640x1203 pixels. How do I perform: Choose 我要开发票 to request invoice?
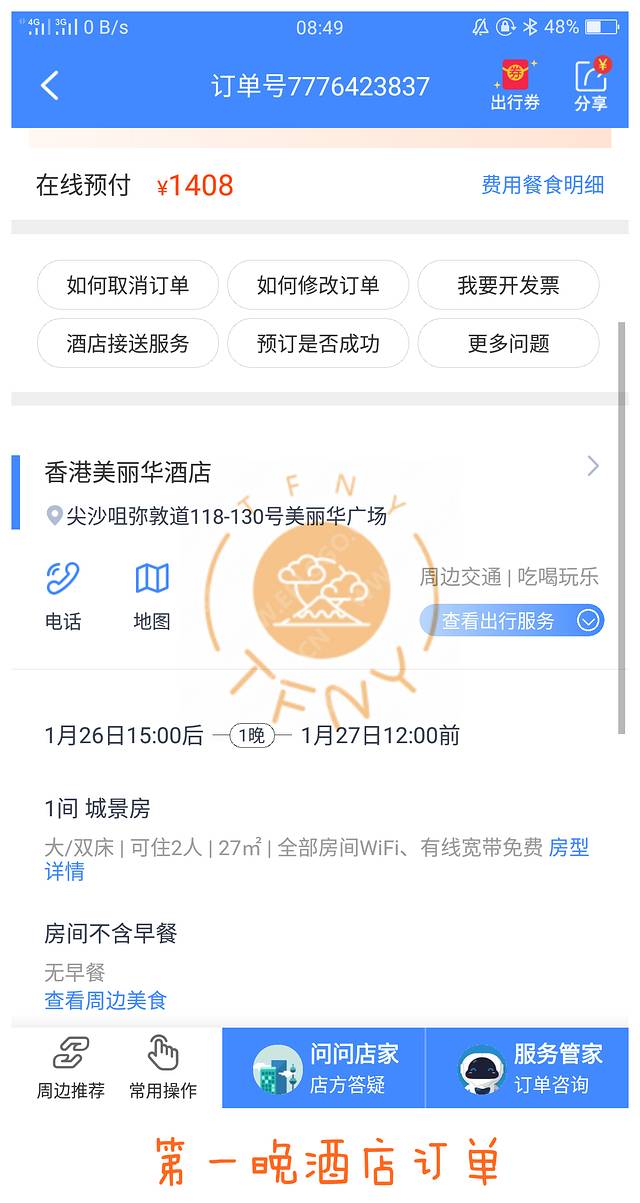tap(508, 285)
